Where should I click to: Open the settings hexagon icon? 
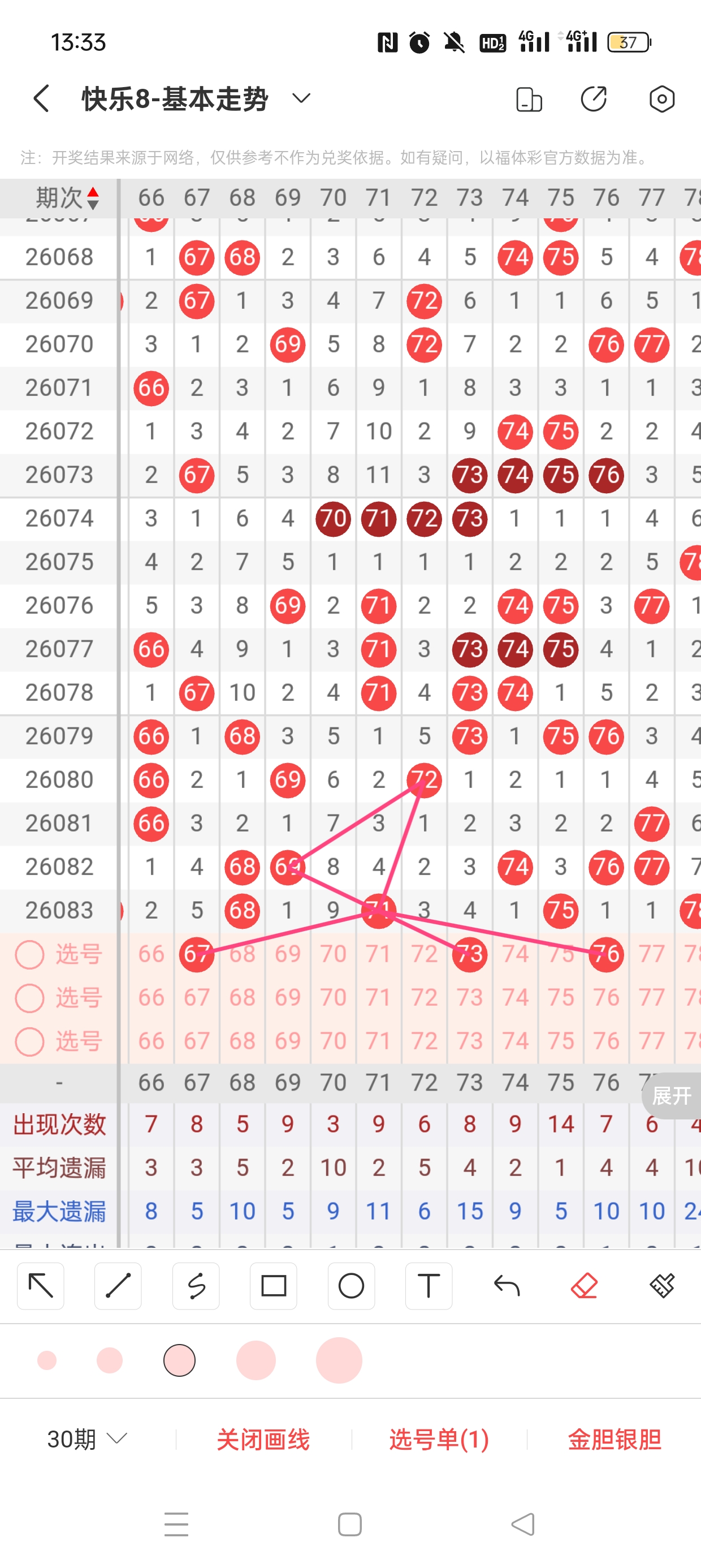(x=661, y=98)
